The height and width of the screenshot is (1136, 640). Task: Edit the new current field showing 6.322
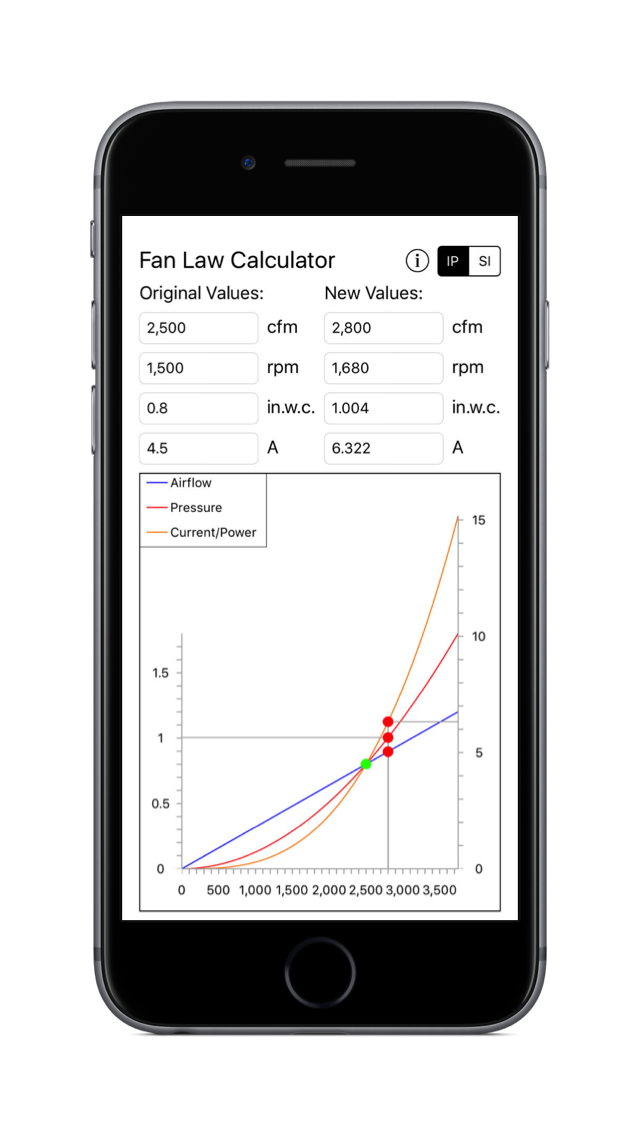[x=383, y=448]
